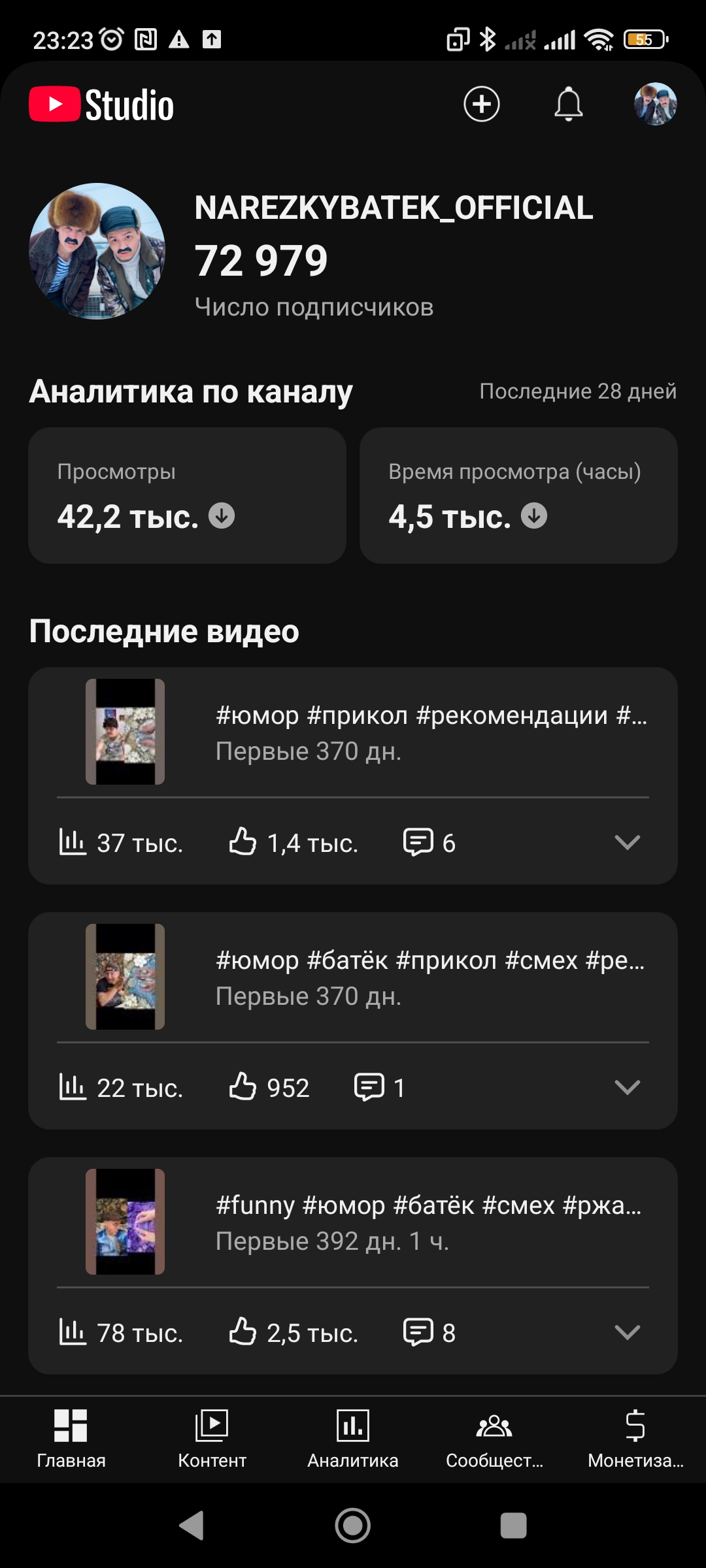
Task: Tap the YouTube Studio logo
Action: [x=101, y=105]
